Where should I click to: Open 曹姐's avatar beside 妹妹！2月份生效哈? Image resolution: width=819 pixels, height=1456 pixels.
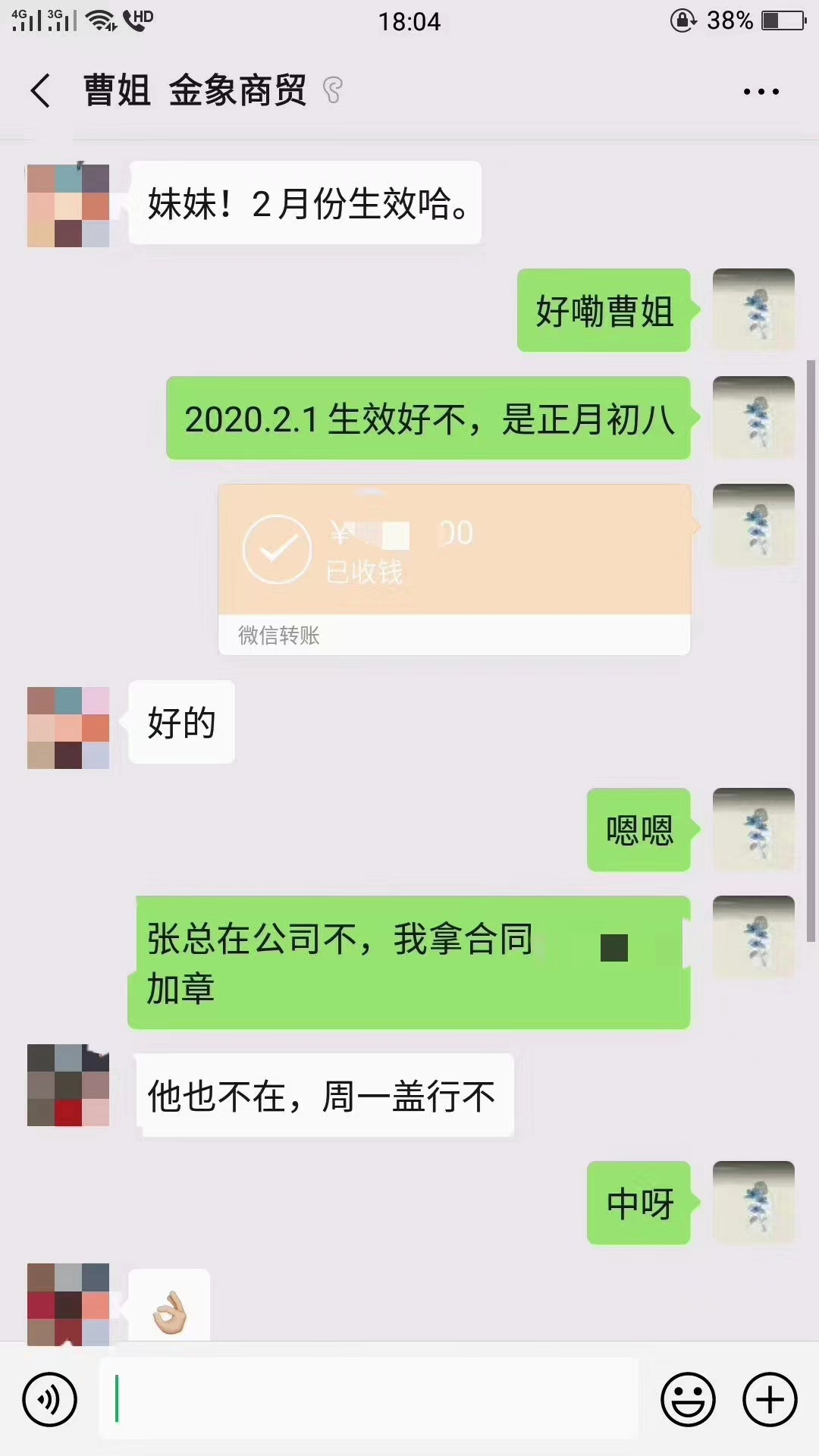click(68, 206)
